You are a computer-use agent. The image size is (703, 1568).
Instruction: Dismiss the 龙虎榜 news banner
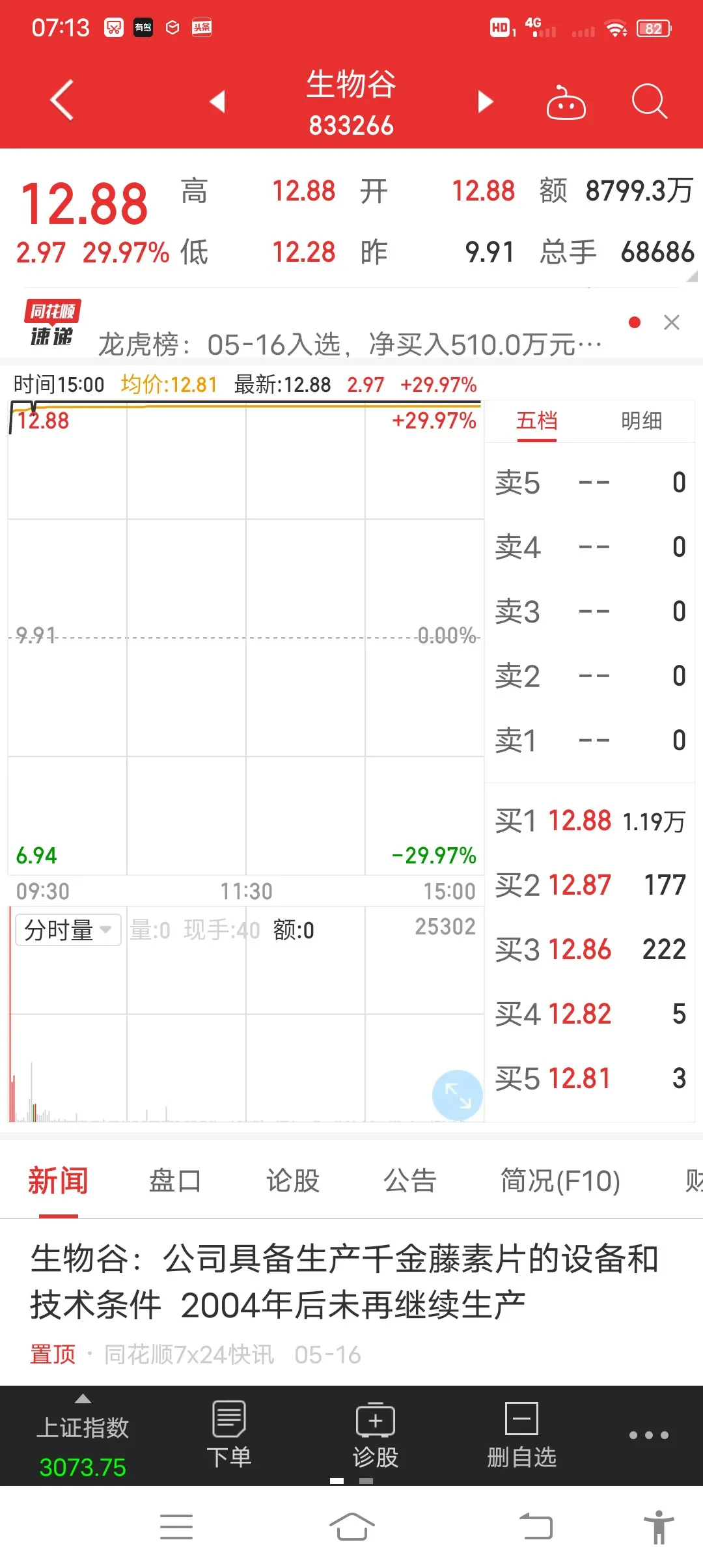point(672,322)
